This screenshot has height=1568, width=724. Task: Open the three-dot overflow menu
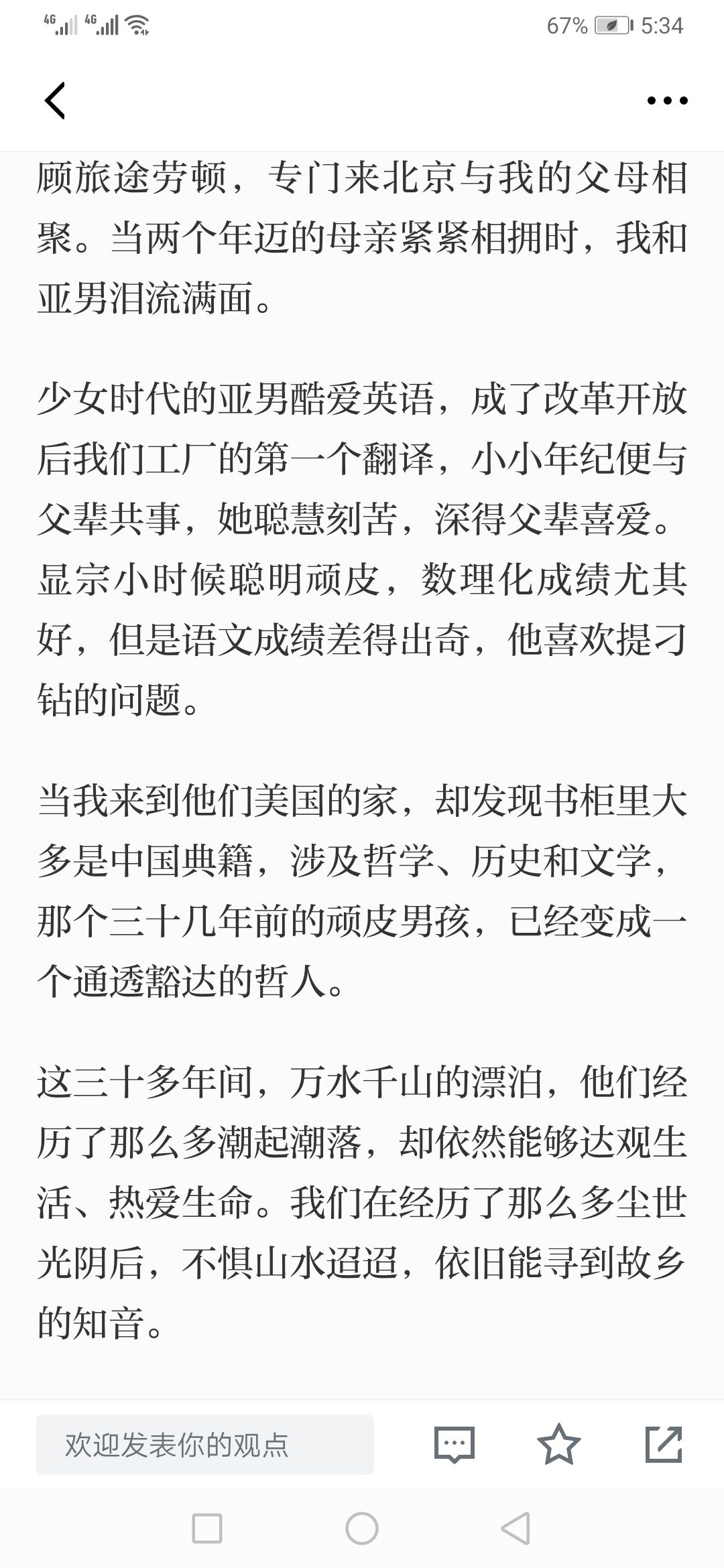point(667,101)
